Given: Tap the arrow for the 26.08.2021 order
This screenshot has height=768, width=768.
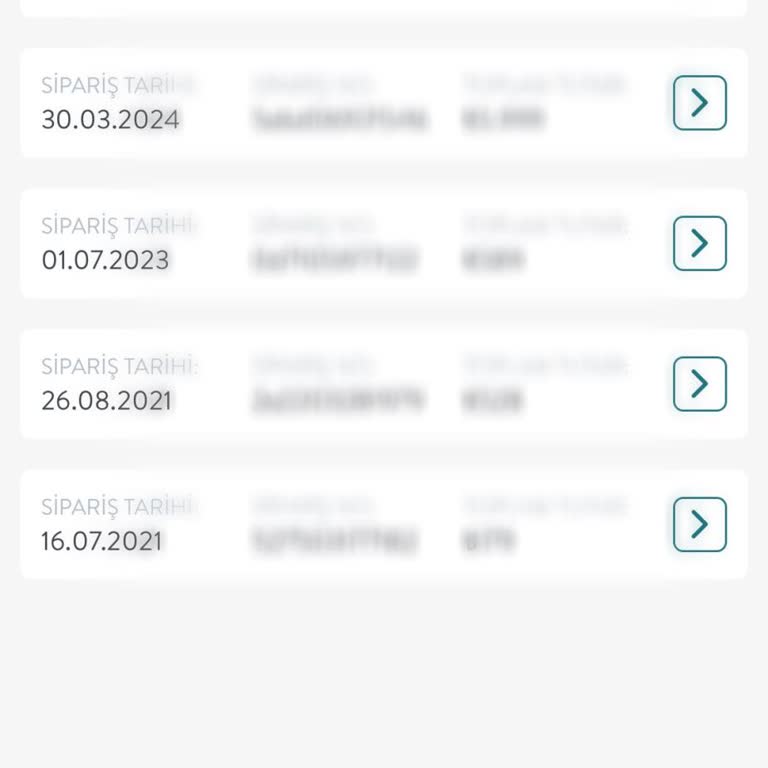Looking at the screenshot, I should (699, 384).
